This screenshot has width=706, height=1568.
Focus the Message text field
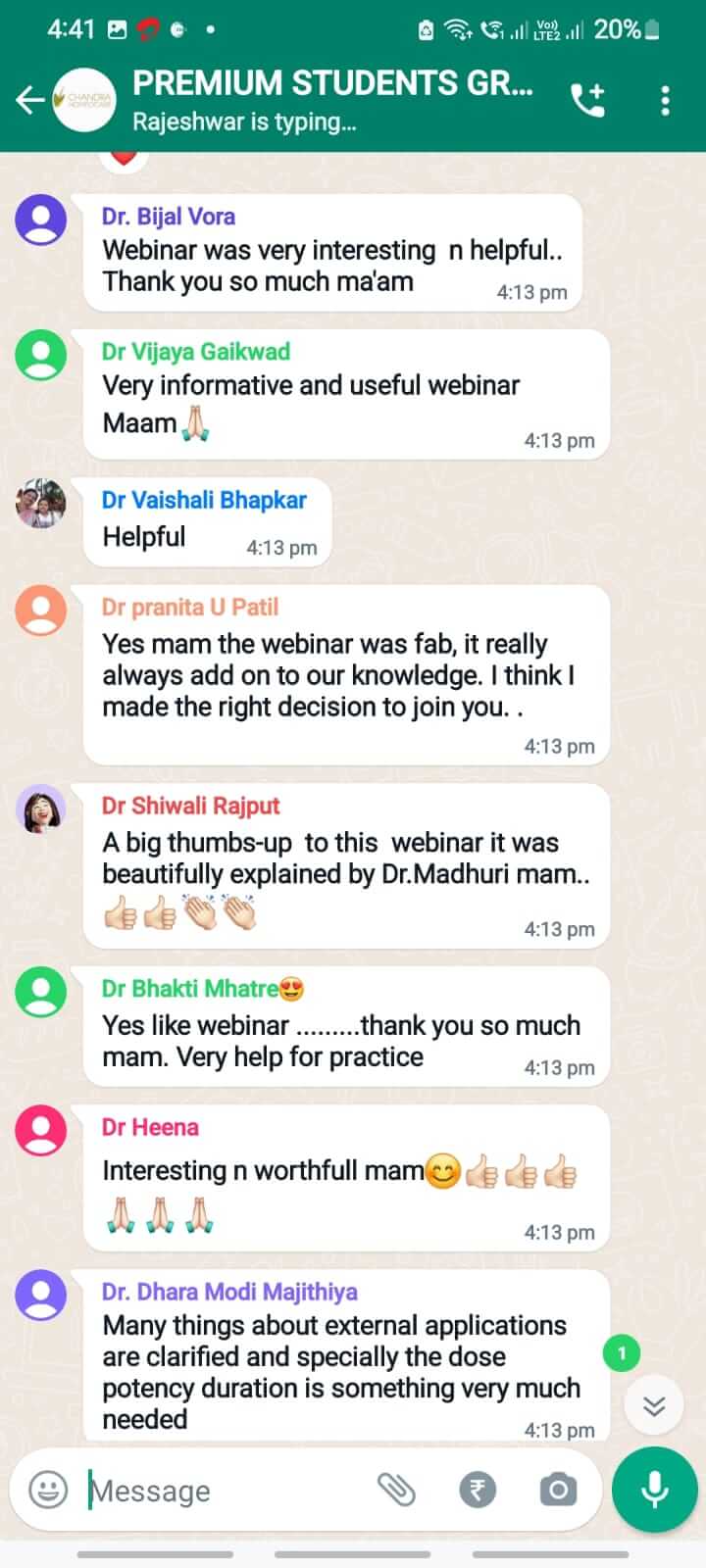click(226, 1491)
